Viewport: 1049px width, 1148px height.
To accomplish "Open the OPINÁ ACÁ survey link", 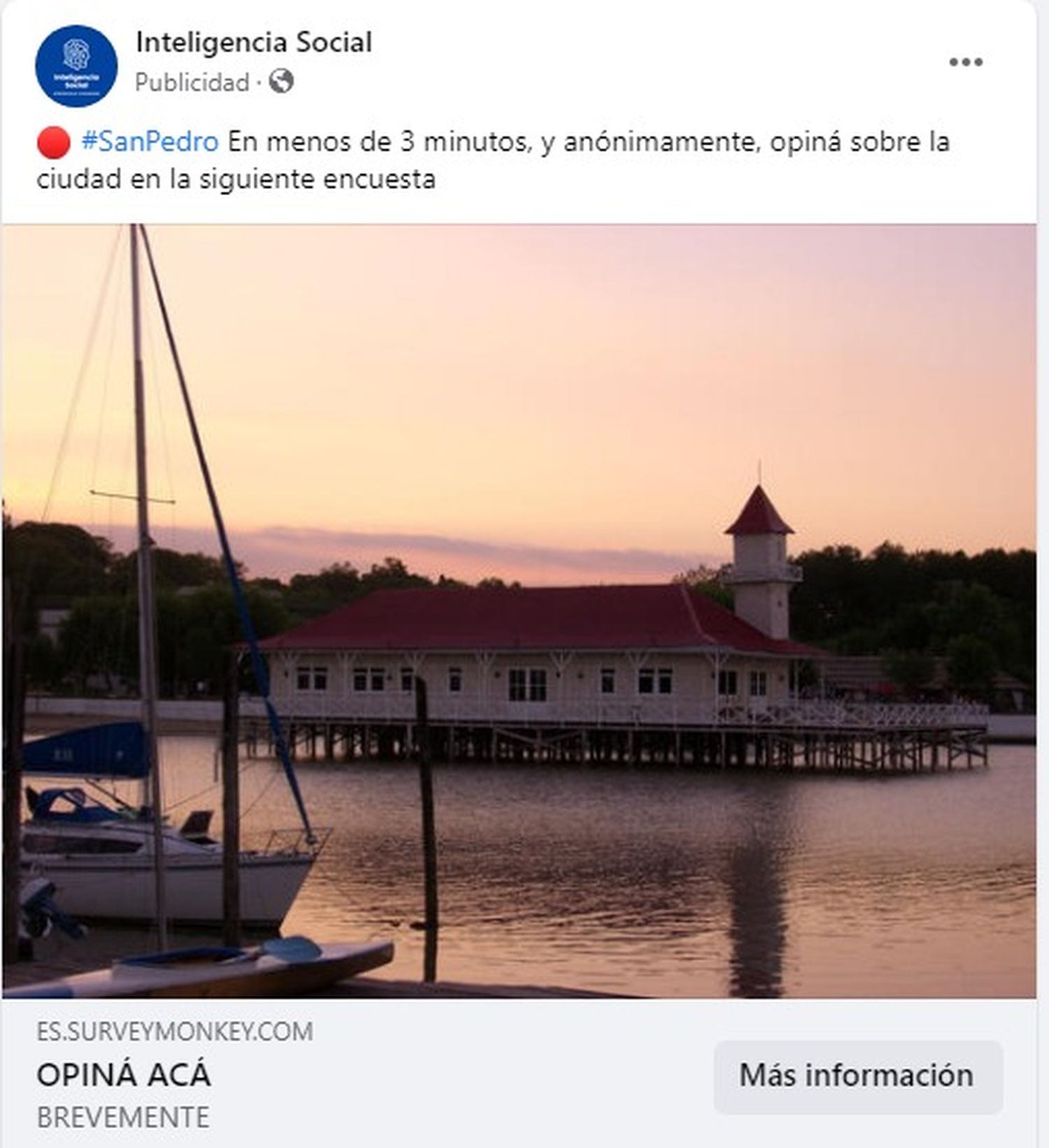I will click(123, 1075).
